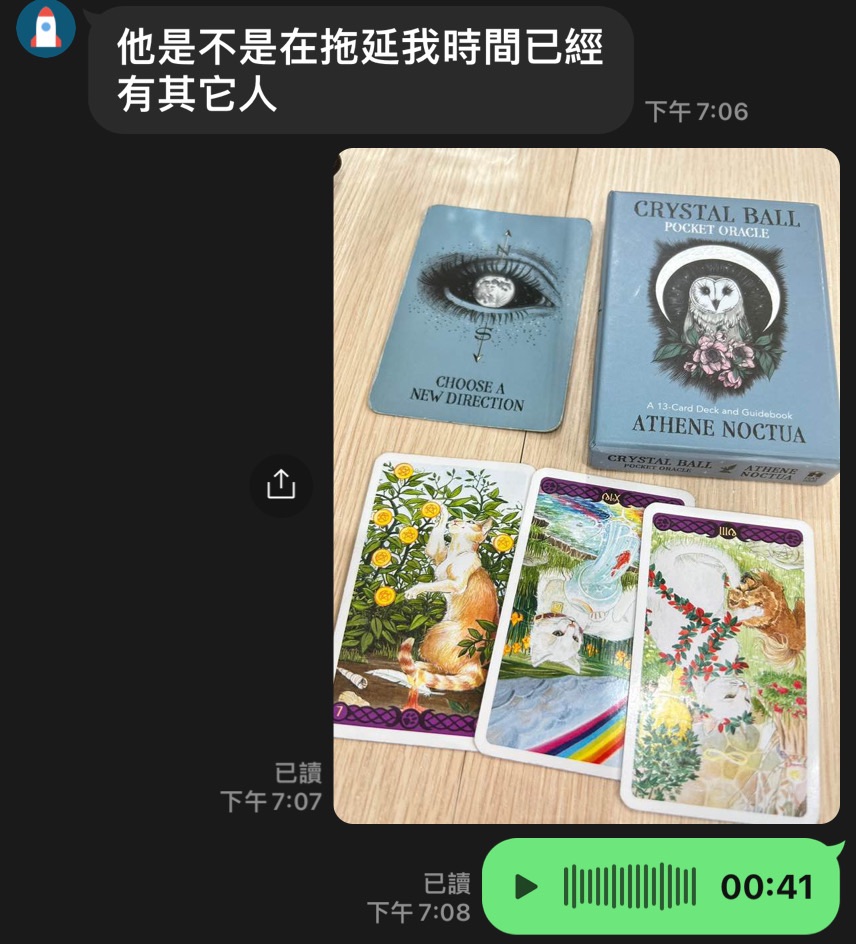
Task: Play the 00:41 voice message
Action: (x=526, y=886)
